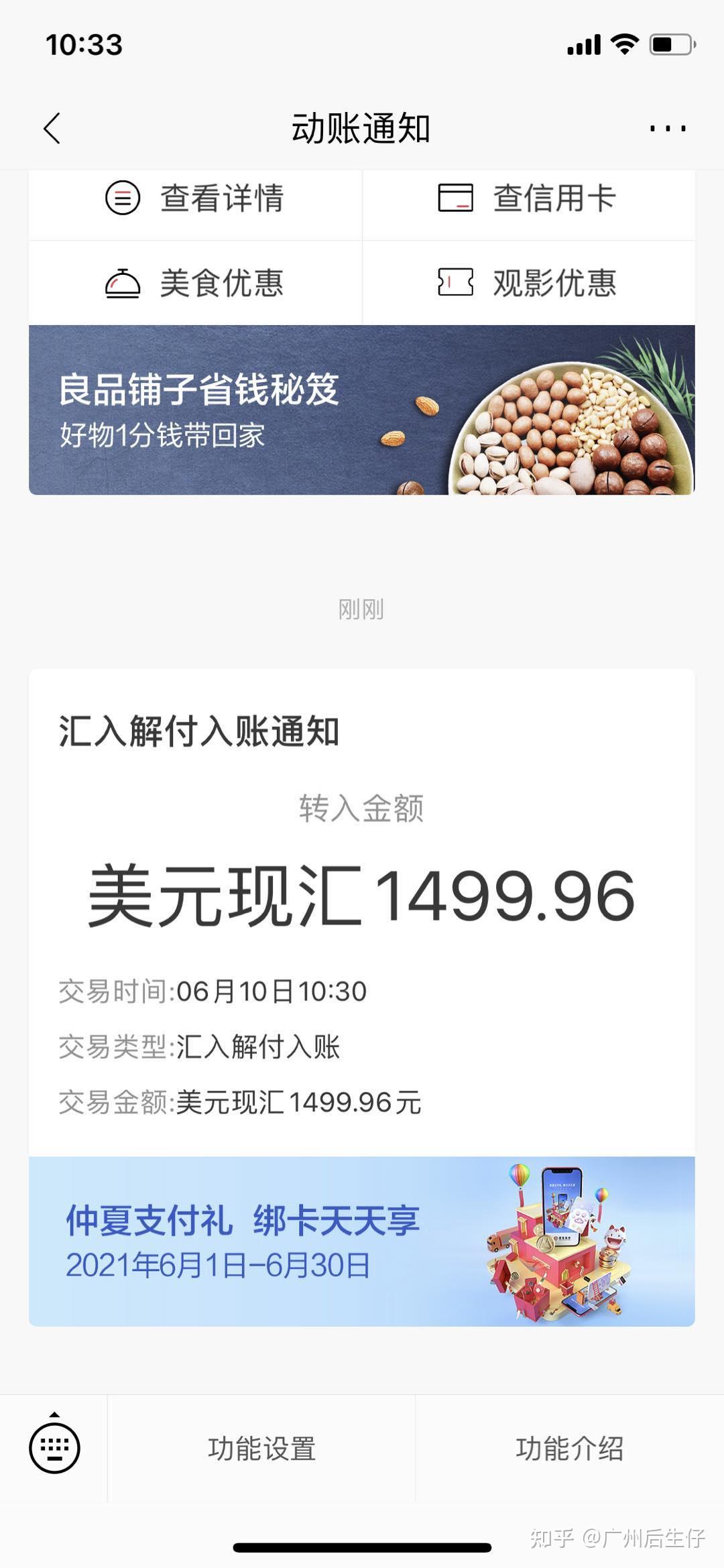Tap the back chevron to leave chat
The height and width of the screenshot is (1568, 724).
52,129
